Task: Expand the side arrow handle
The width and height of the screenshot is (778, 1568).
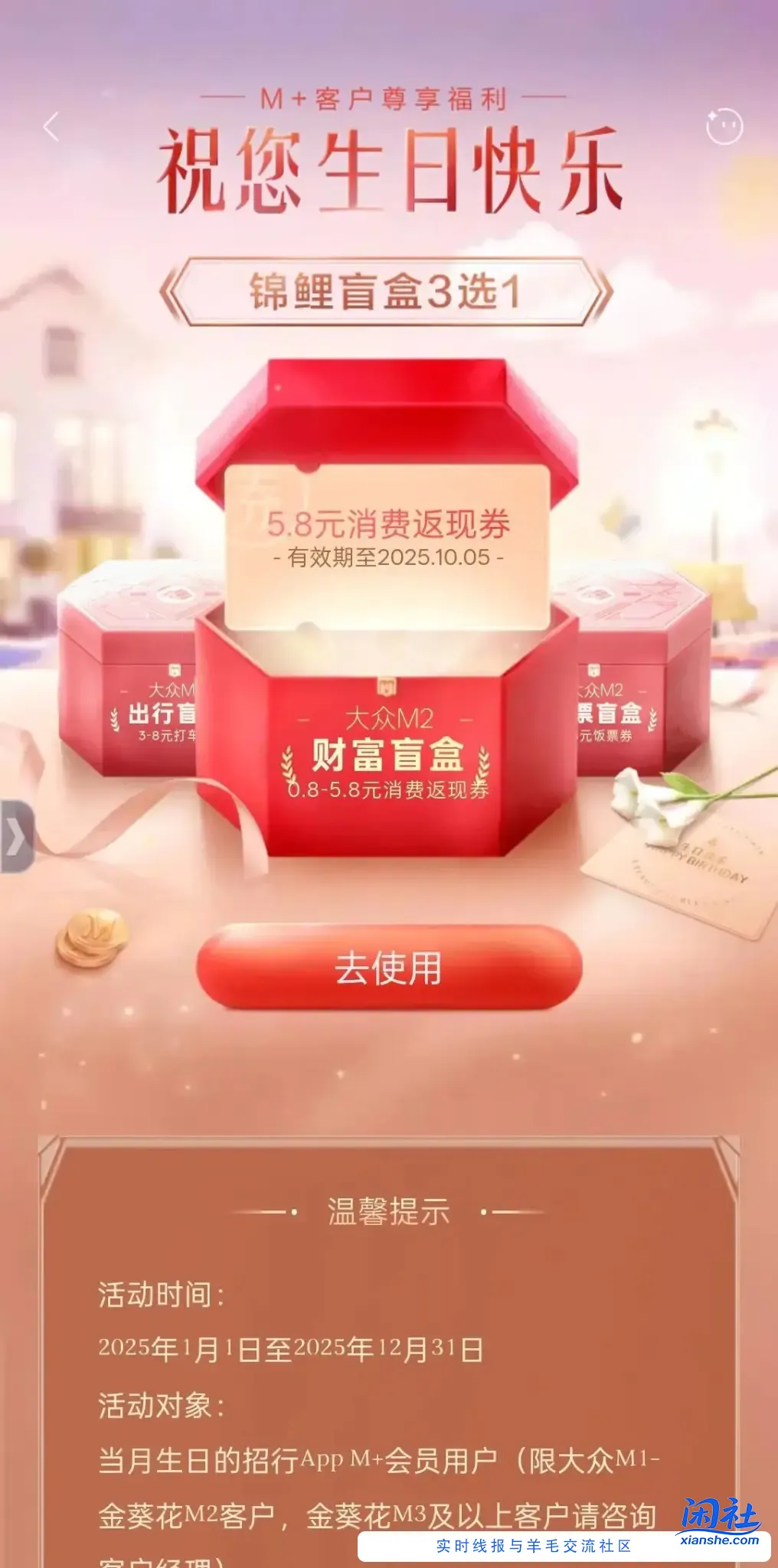Action: point(17,837)
